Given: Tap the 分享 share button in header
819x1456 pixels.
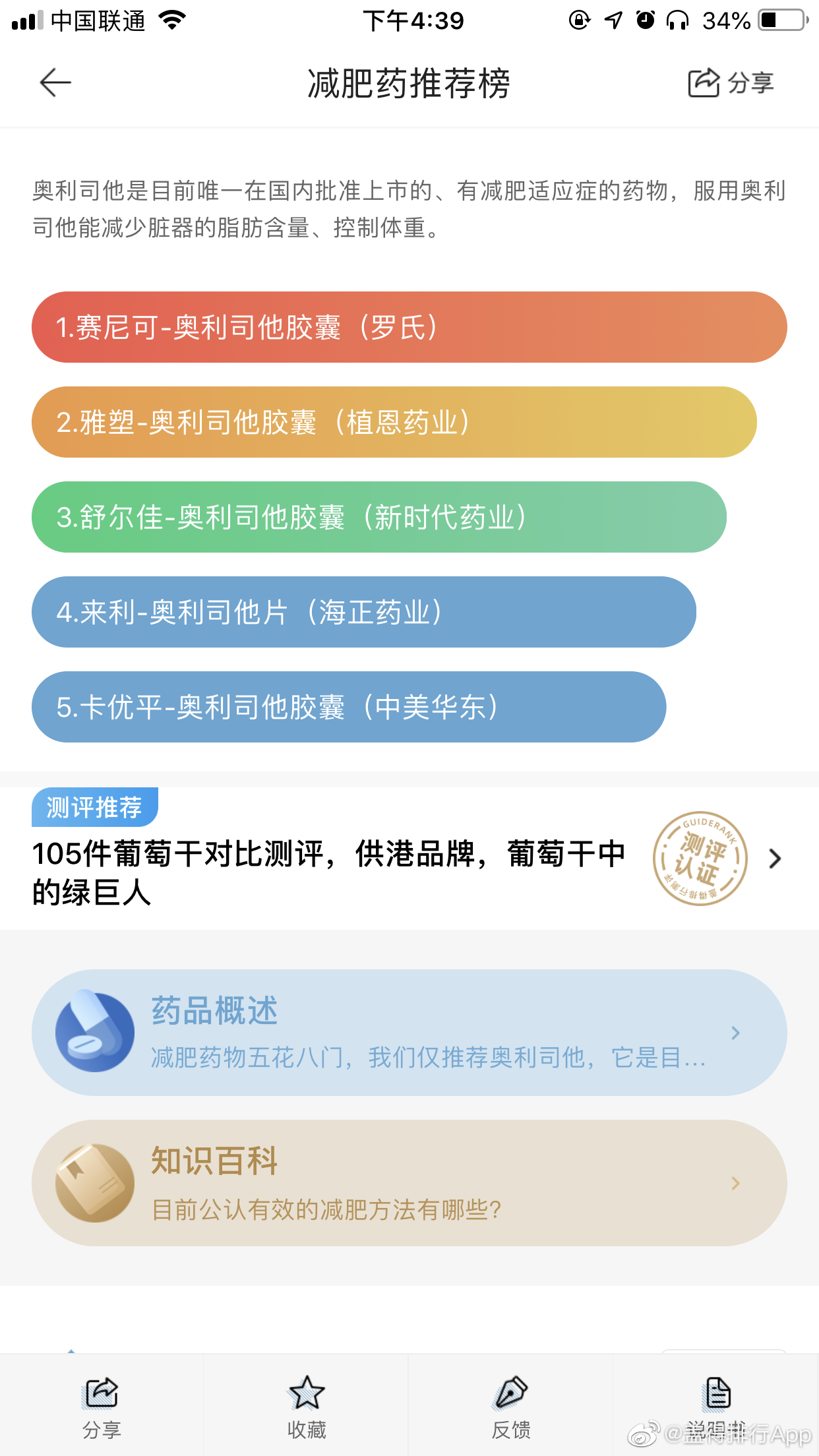Looking at the screenshot, I should pyautogui.click(x=731, y=83).
